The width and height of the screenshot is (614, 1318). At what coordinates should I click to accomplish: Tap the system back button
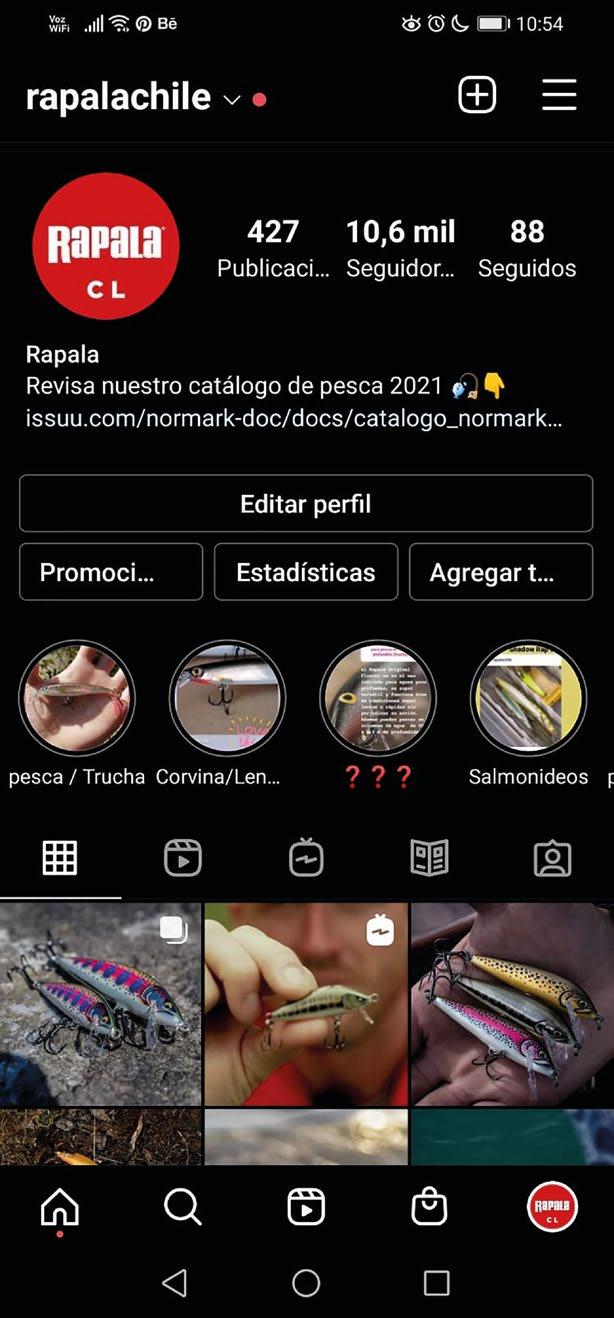174,1283
